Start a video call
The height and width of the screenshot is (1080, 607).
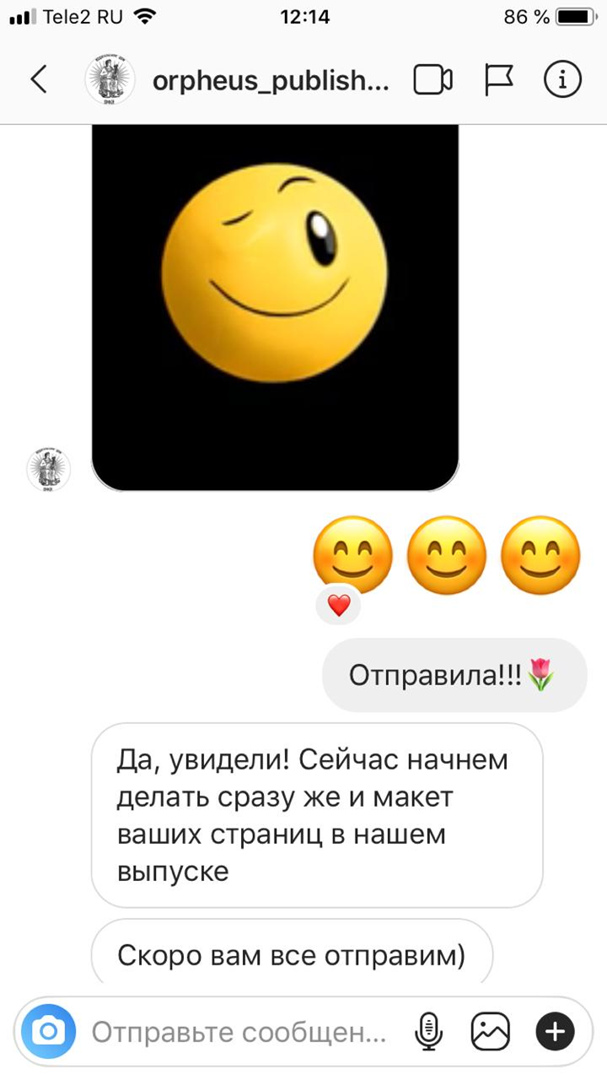(x=433, y=79)
